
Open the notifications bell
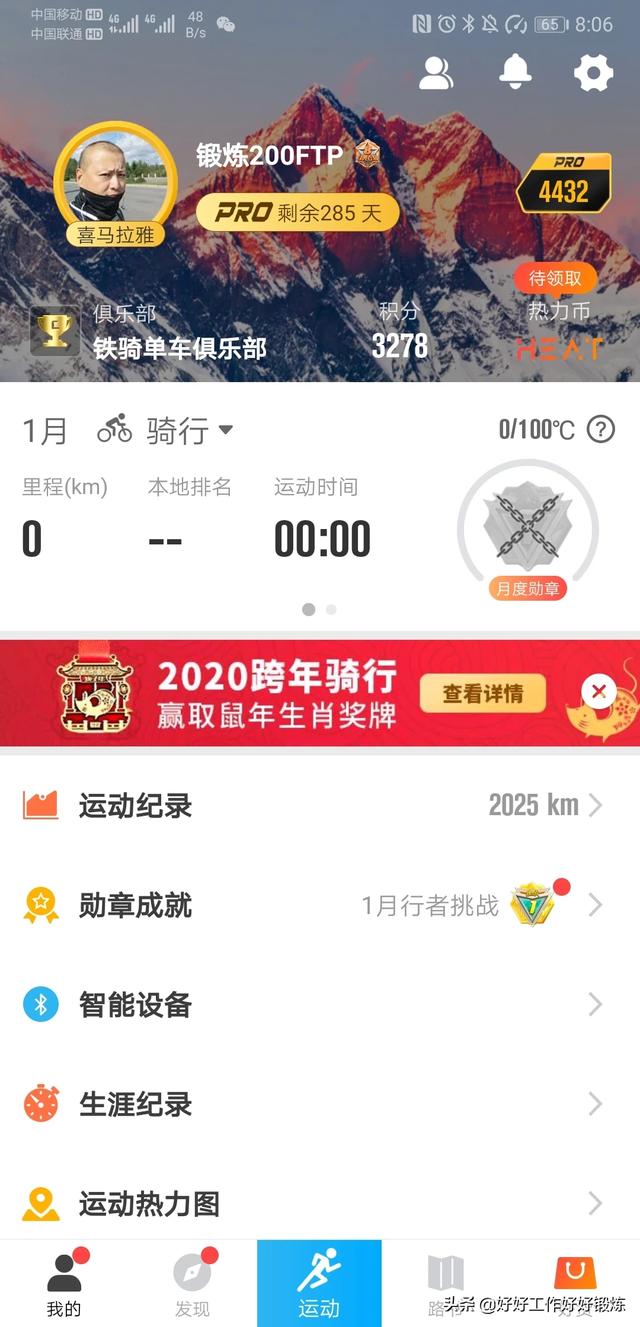[x=515, y=72]
